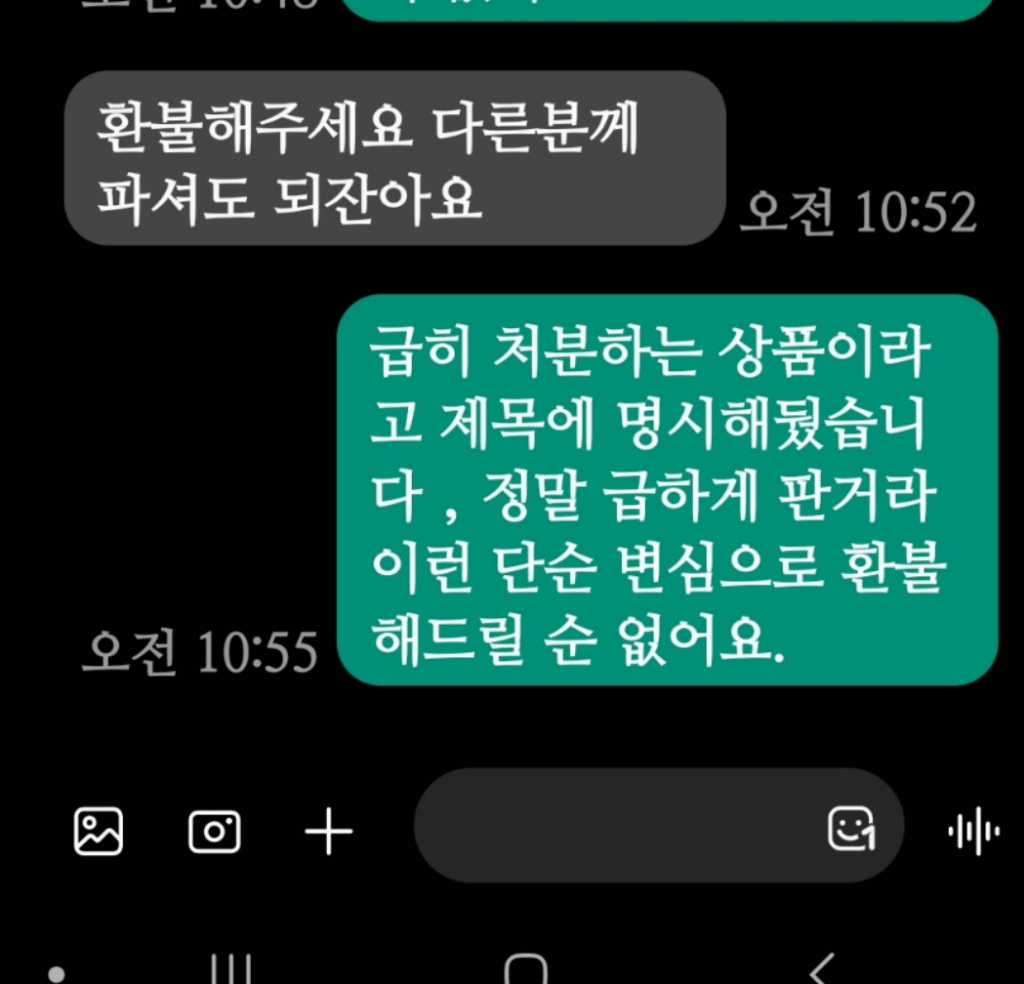Start a voice message recording
This screenshot has height=984, width=1024.
973,830
